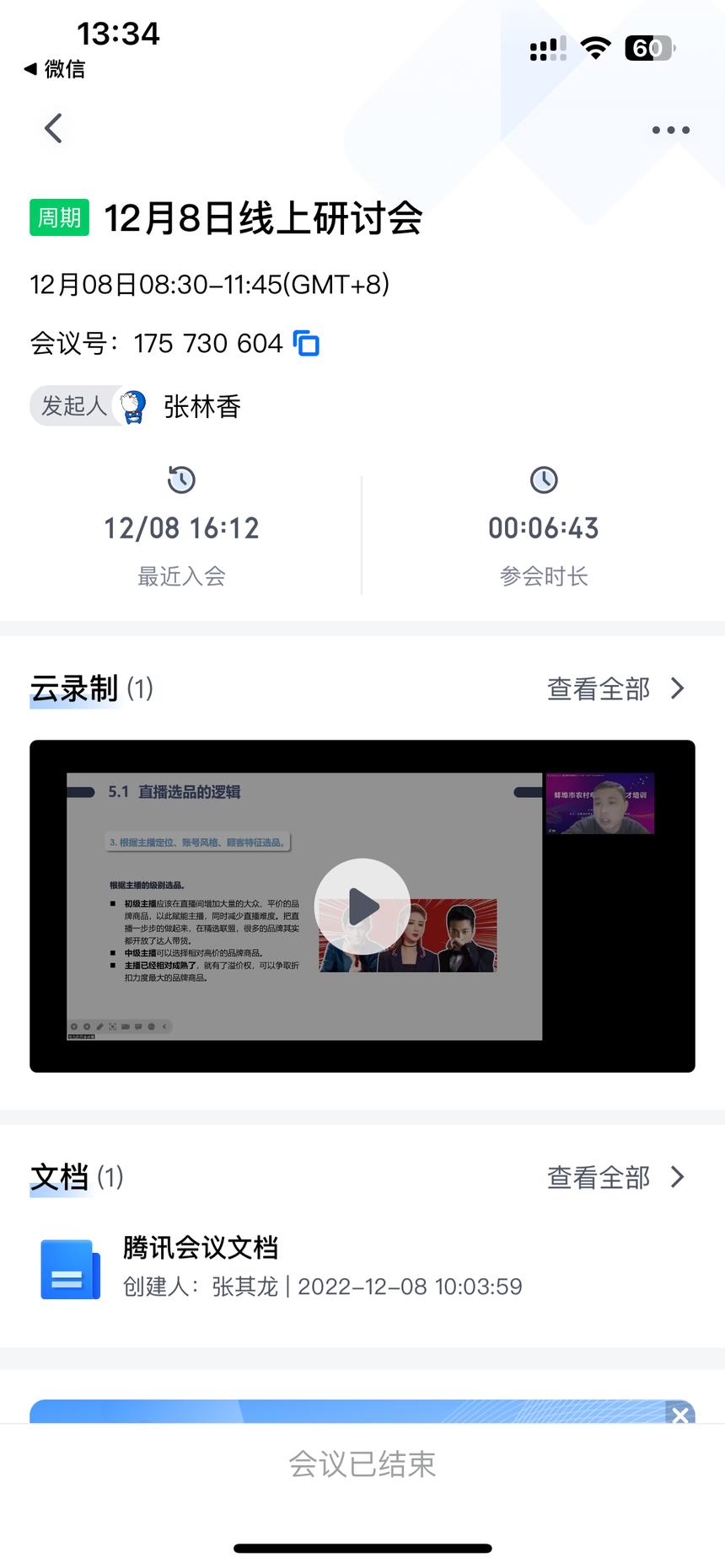Go back using the top-left arrow
The height and width of the screenshot is (1568, 725).
(x=53, y=129)
